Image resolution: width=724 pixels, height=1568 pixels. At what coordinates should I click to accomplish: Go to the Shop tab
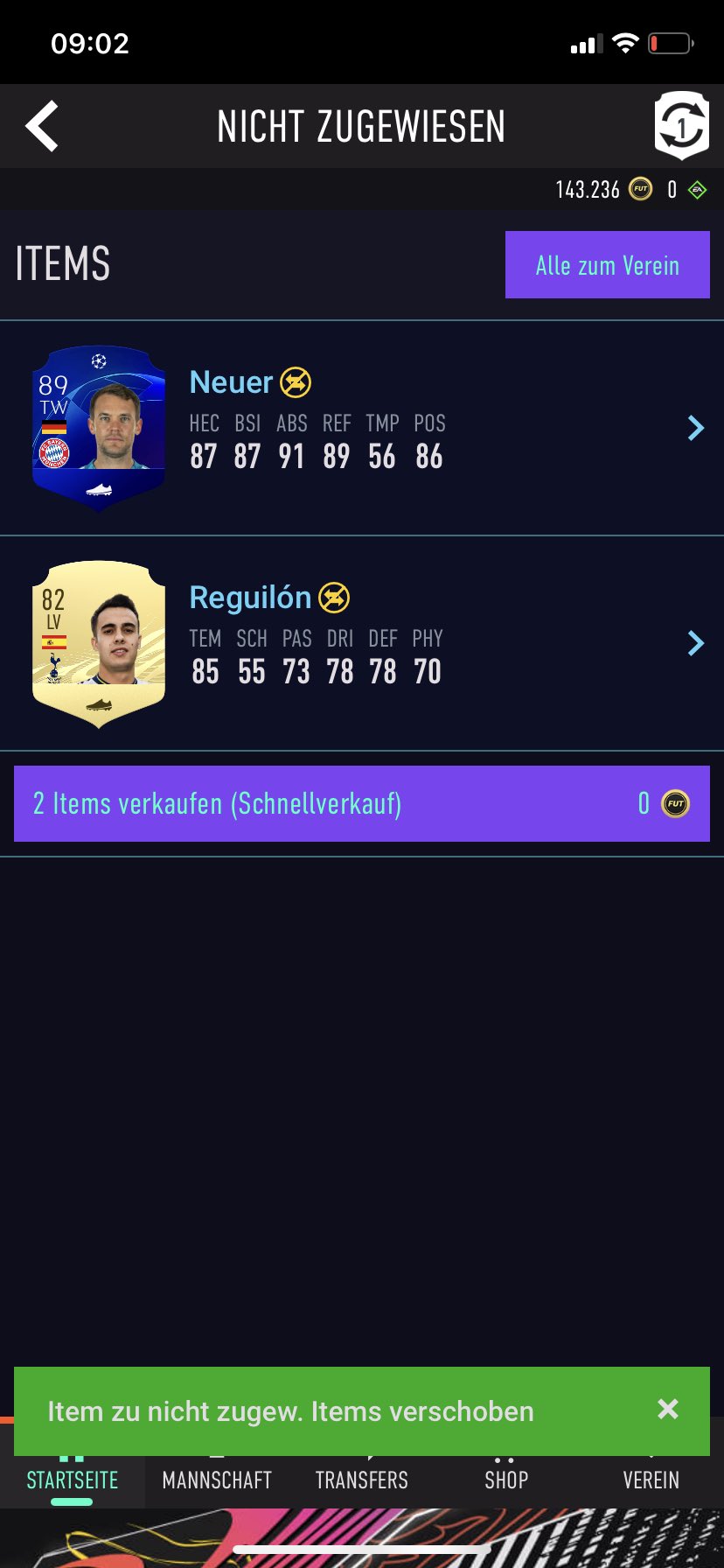506,1480
